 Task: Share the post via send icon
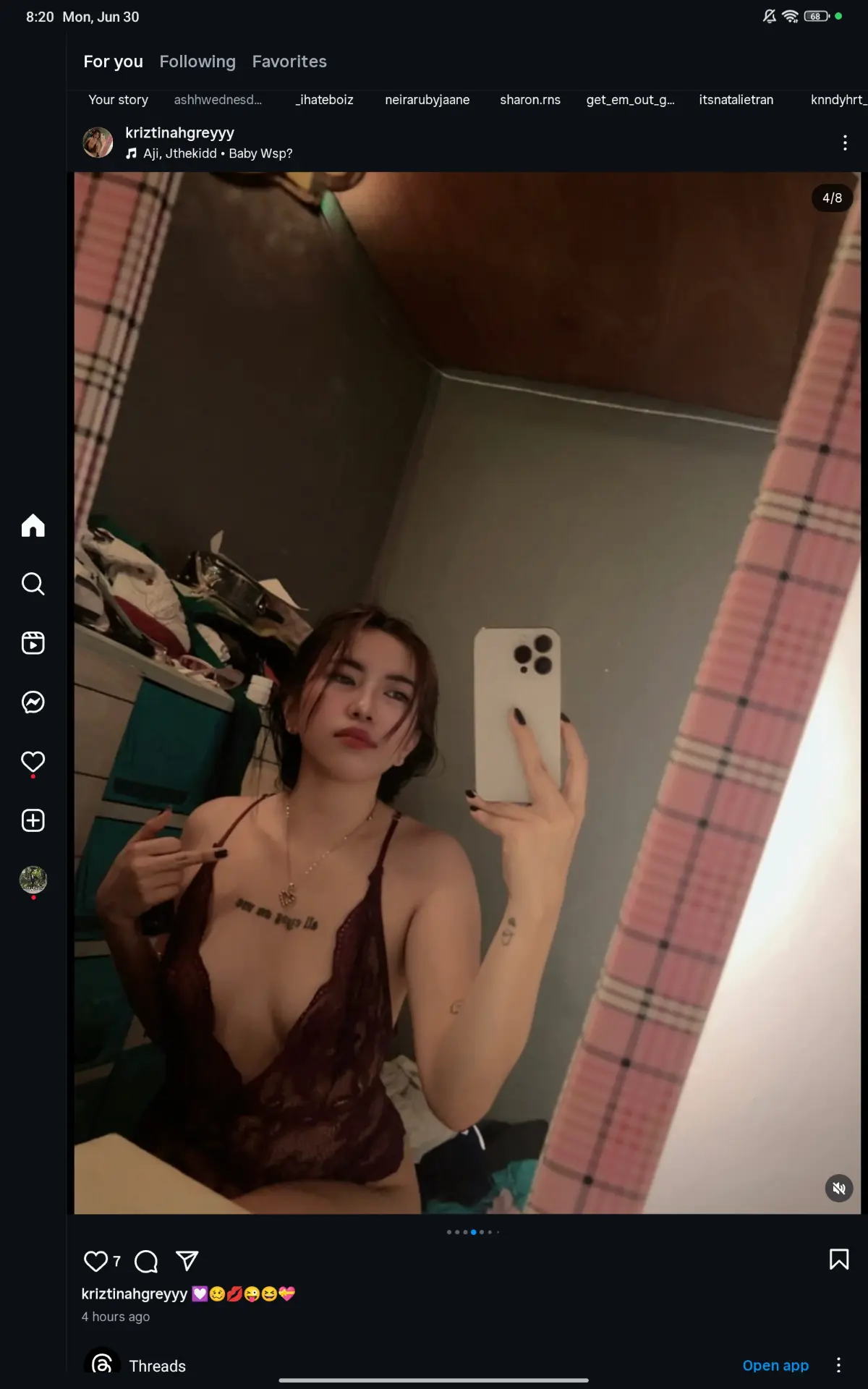pyautogui.click(x=187, y=1261)
